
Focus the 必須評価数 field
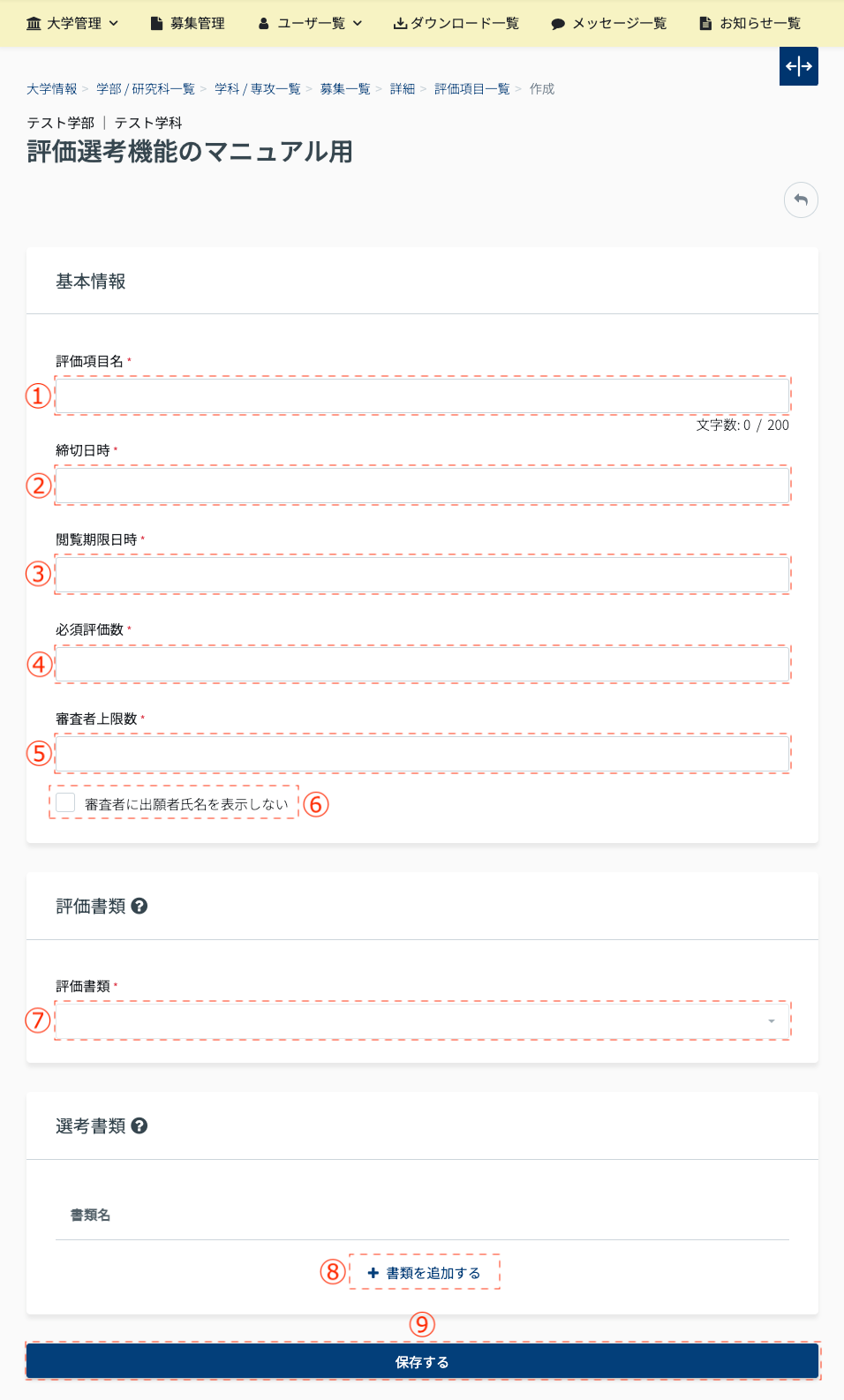click(x=422, y=664)
